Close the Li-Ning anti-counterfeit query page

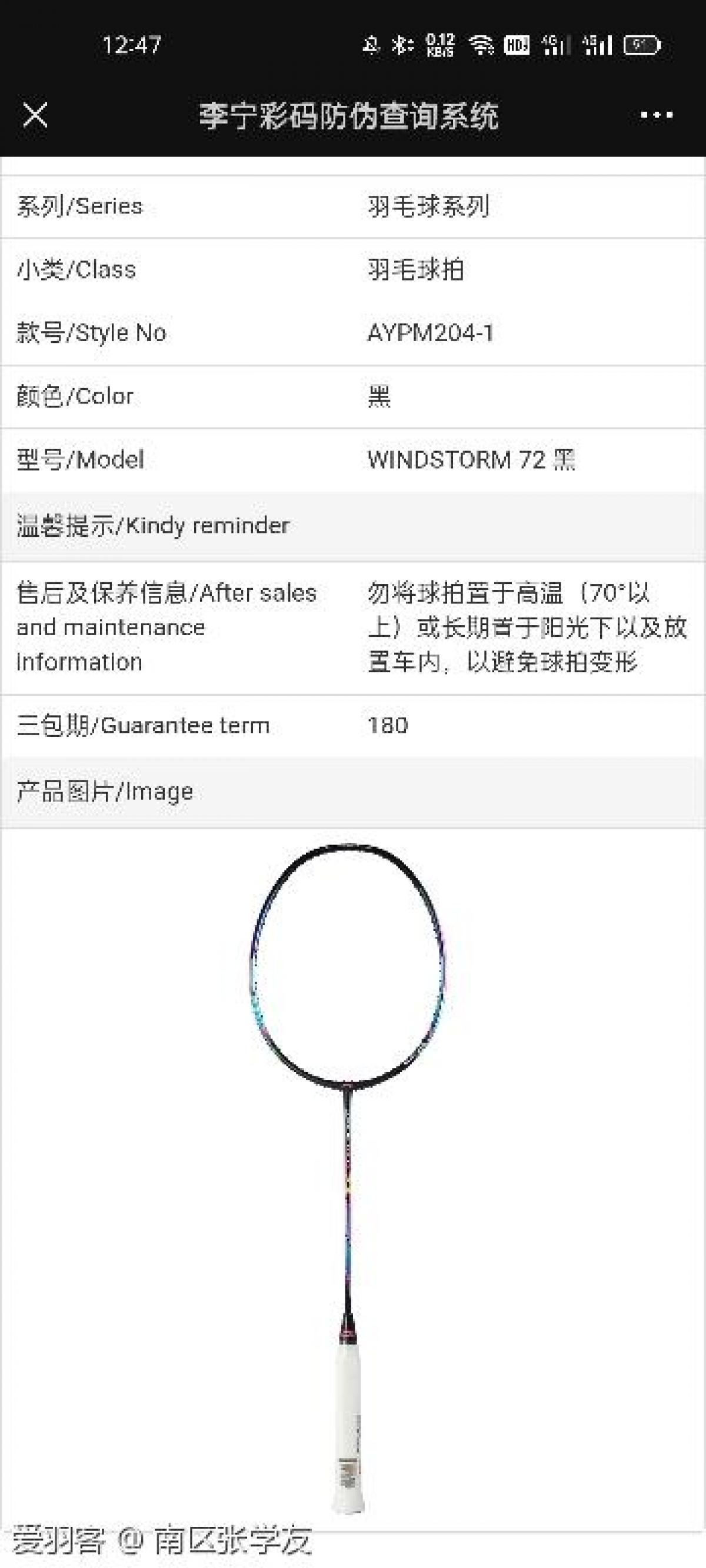(35, 115)
